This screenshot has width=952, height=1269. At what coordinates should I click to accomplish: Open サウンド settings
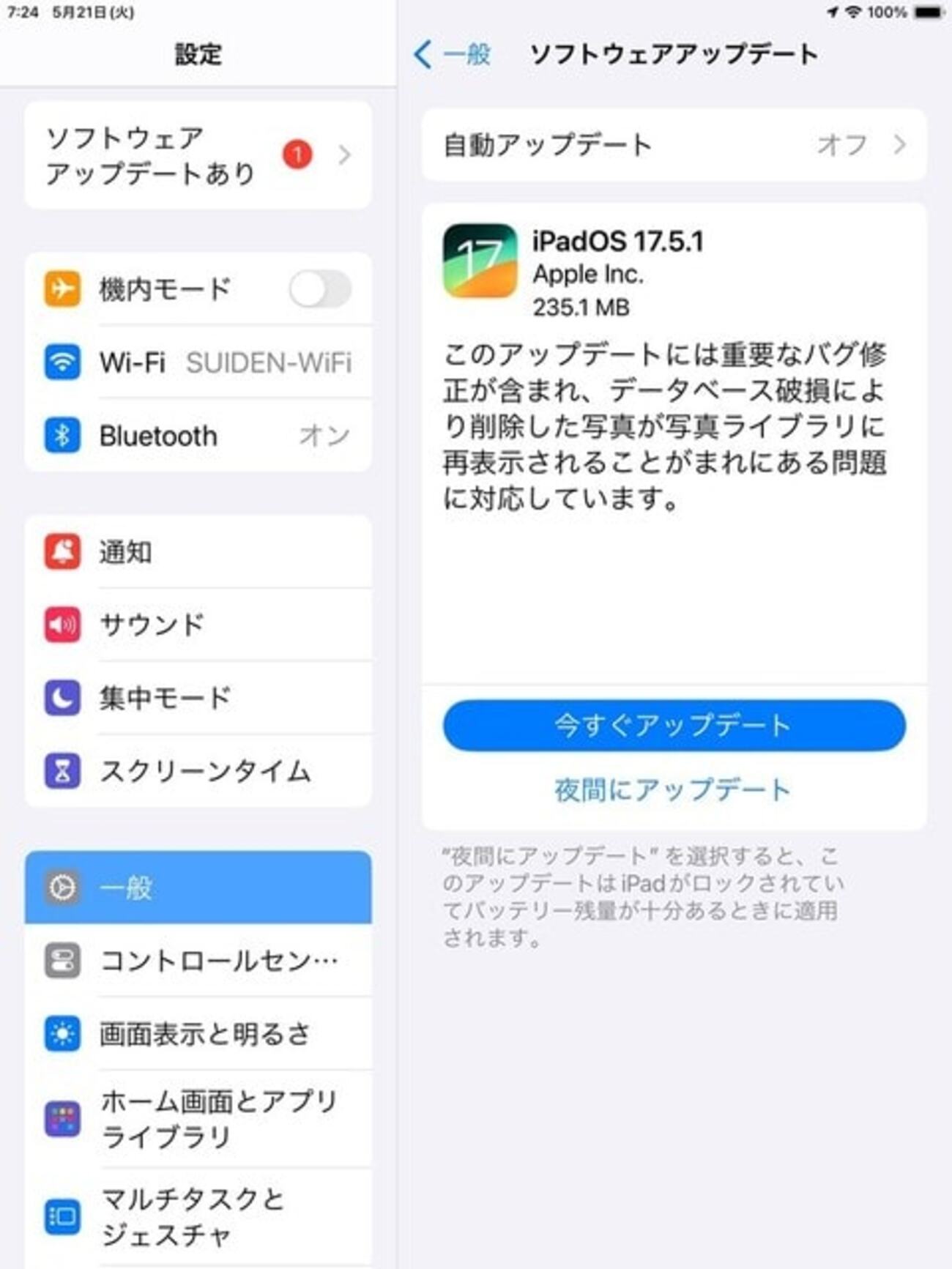[198, 625]
